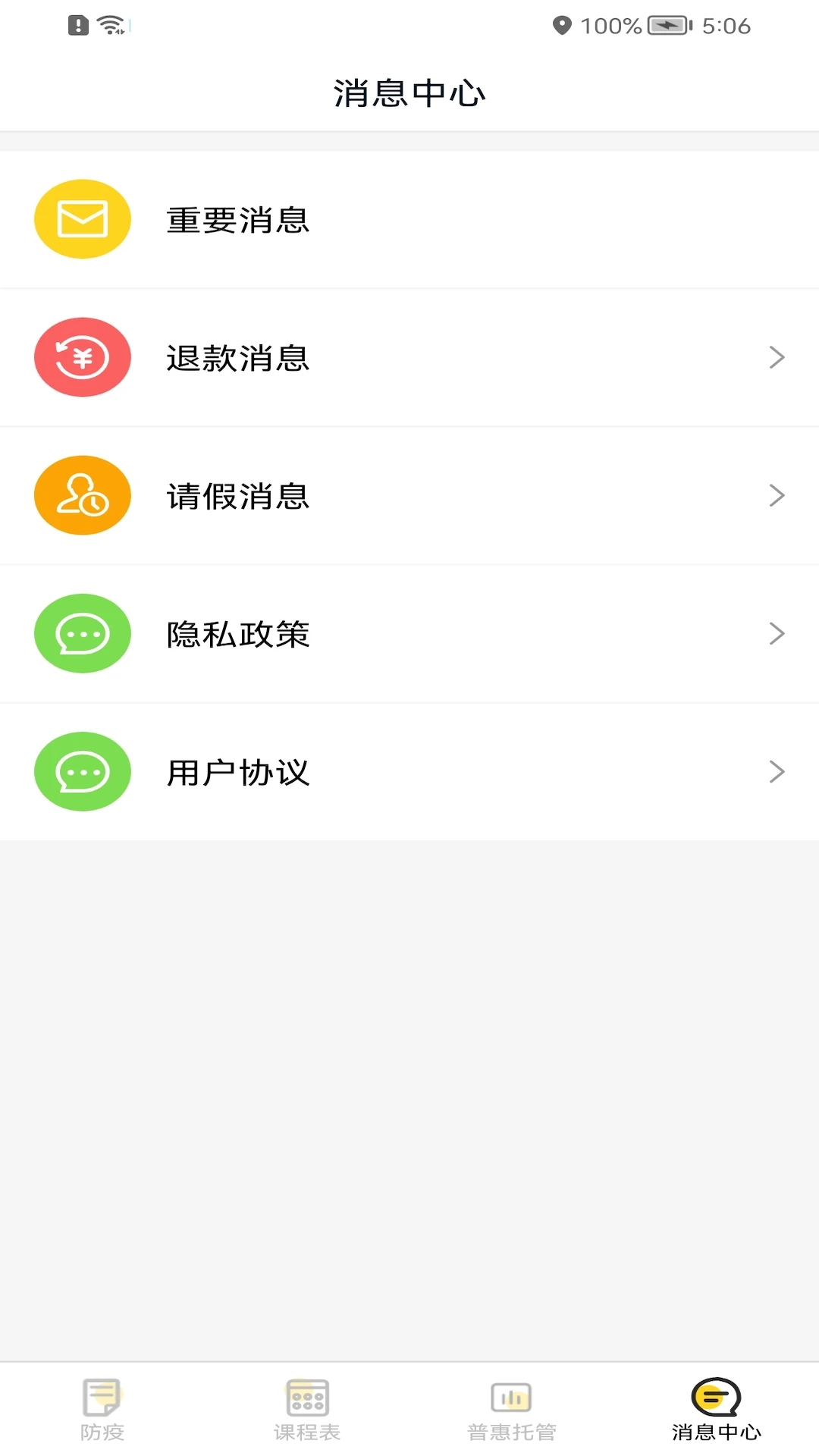Tap the location pin icon in status bar

point(563,26)
